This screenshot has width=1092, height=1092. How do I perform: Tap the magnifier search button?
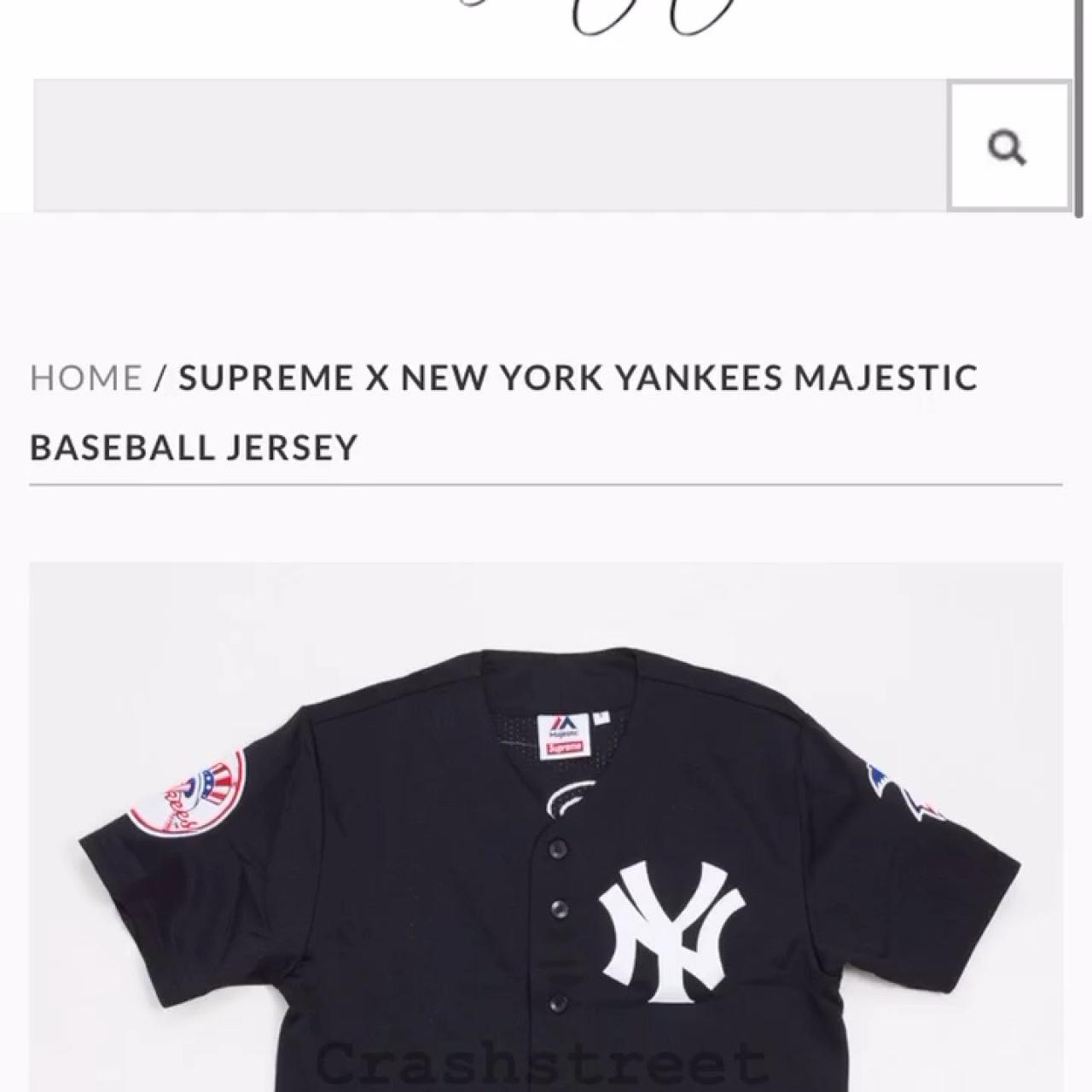click(1008, 147)
